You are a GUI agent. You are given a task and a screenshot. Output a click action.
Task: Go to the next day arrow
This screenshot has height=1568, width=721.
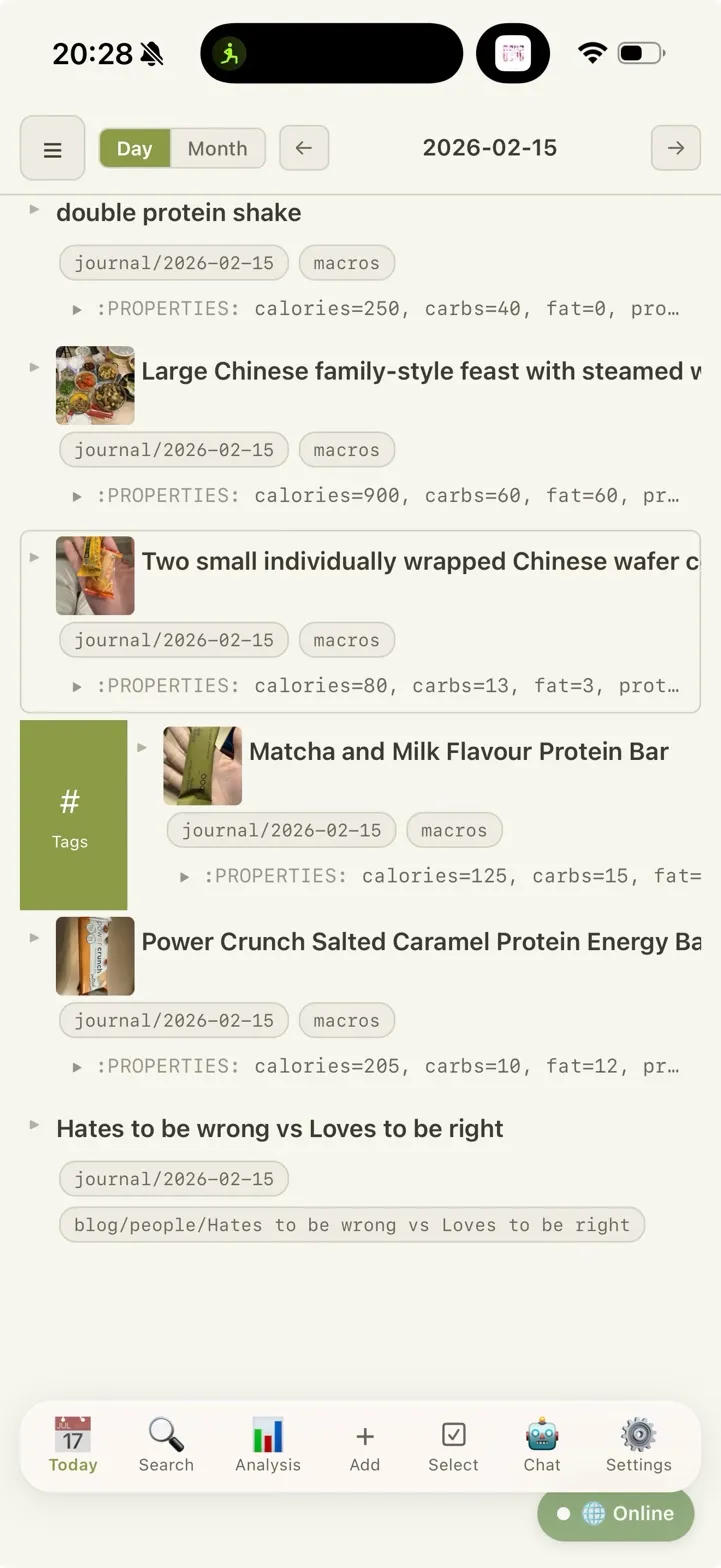click(x=675, y=148)
